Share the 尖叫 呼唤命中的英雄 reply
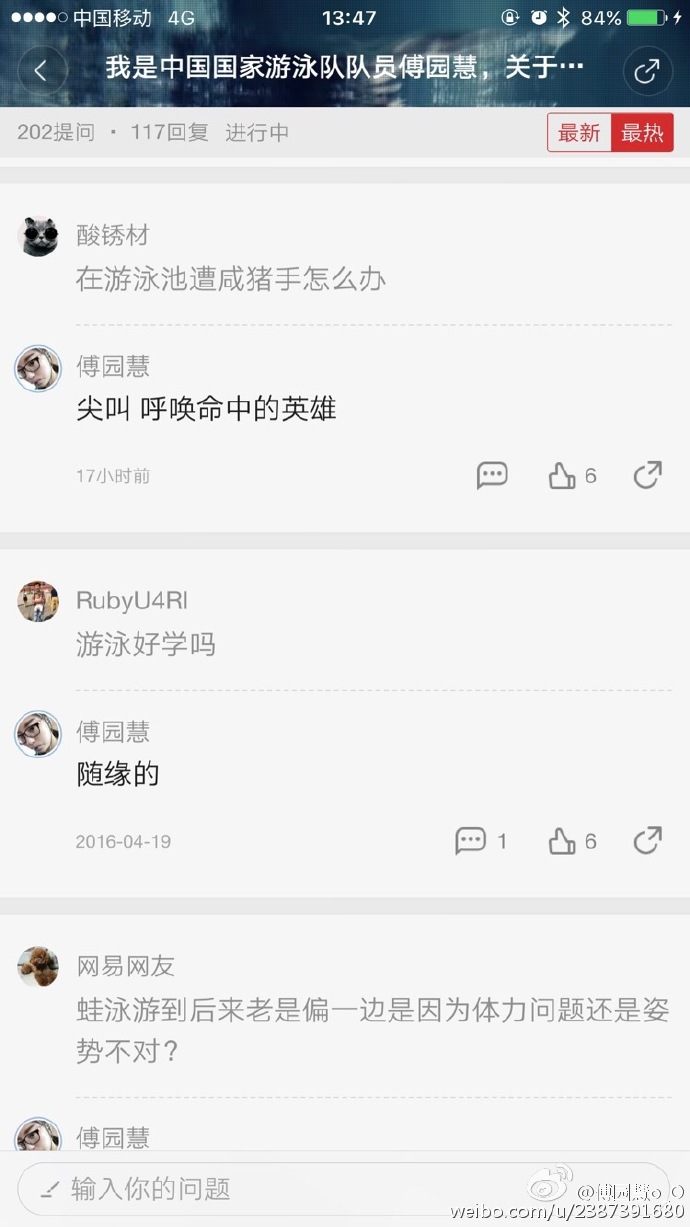Image resolution: width=690 pixels, height=1227 pixels. point(647,475)
